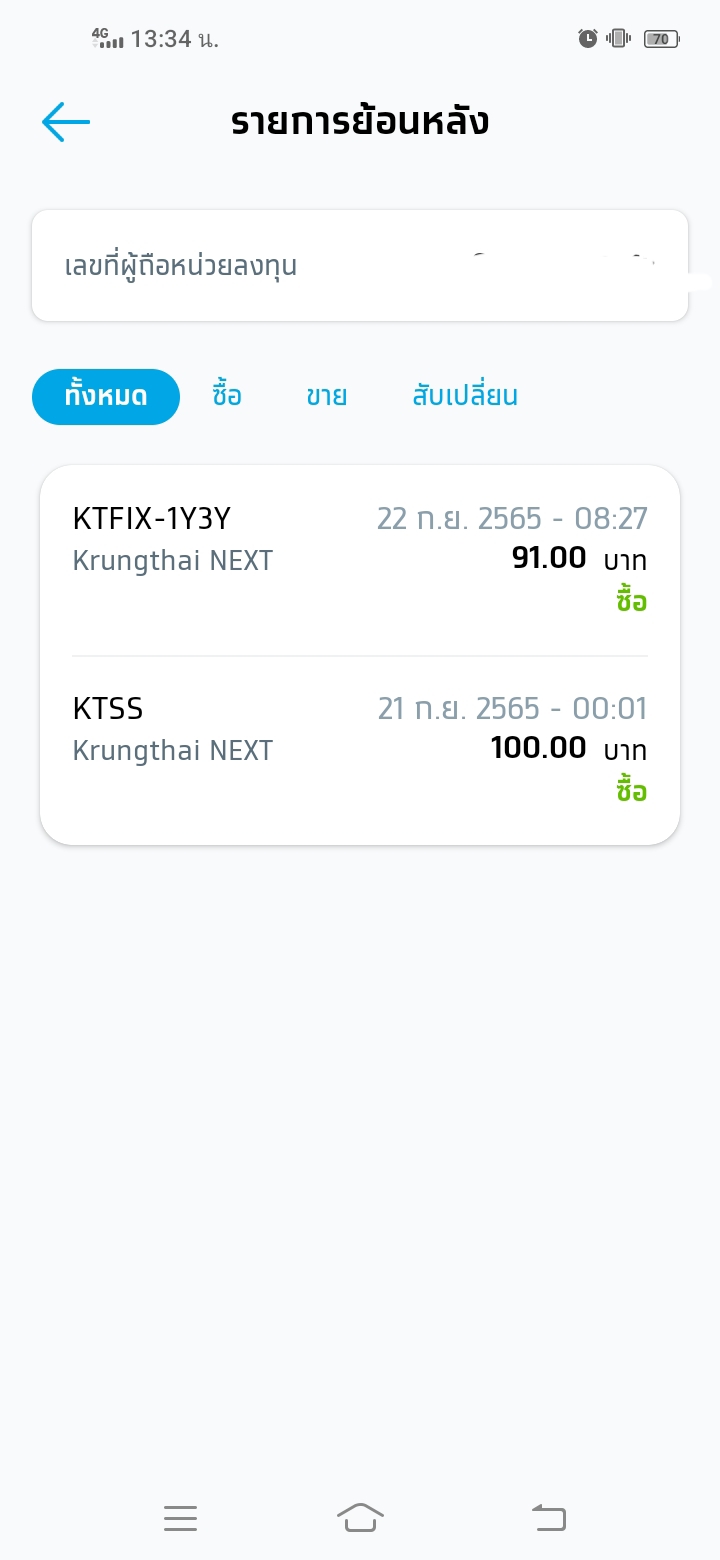This screenshot has height=1560, width=720.
Task: Switch to the ขาย tab
Action: pos(326,396)
